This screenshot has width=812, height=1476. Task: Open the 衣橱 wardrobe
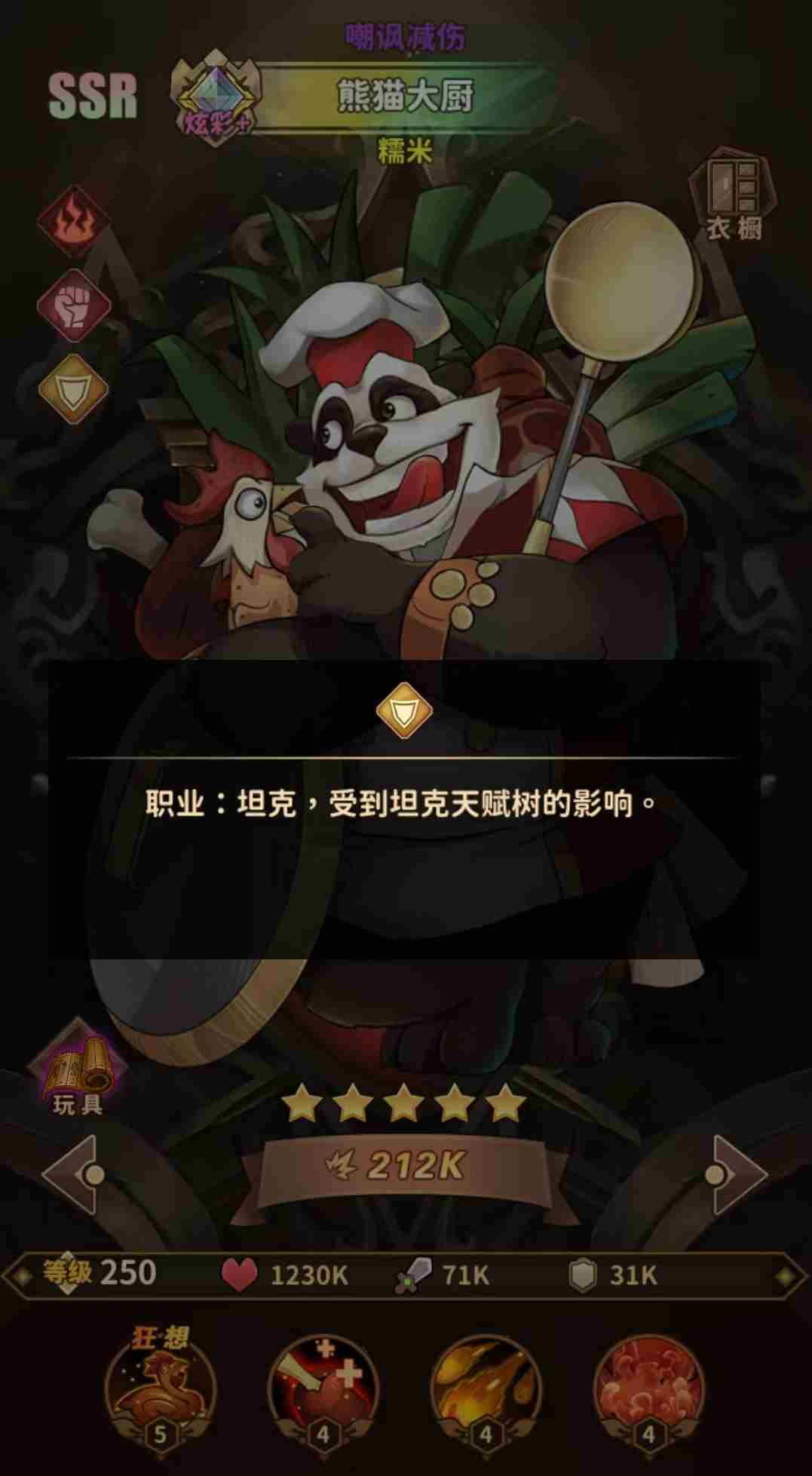732,194
